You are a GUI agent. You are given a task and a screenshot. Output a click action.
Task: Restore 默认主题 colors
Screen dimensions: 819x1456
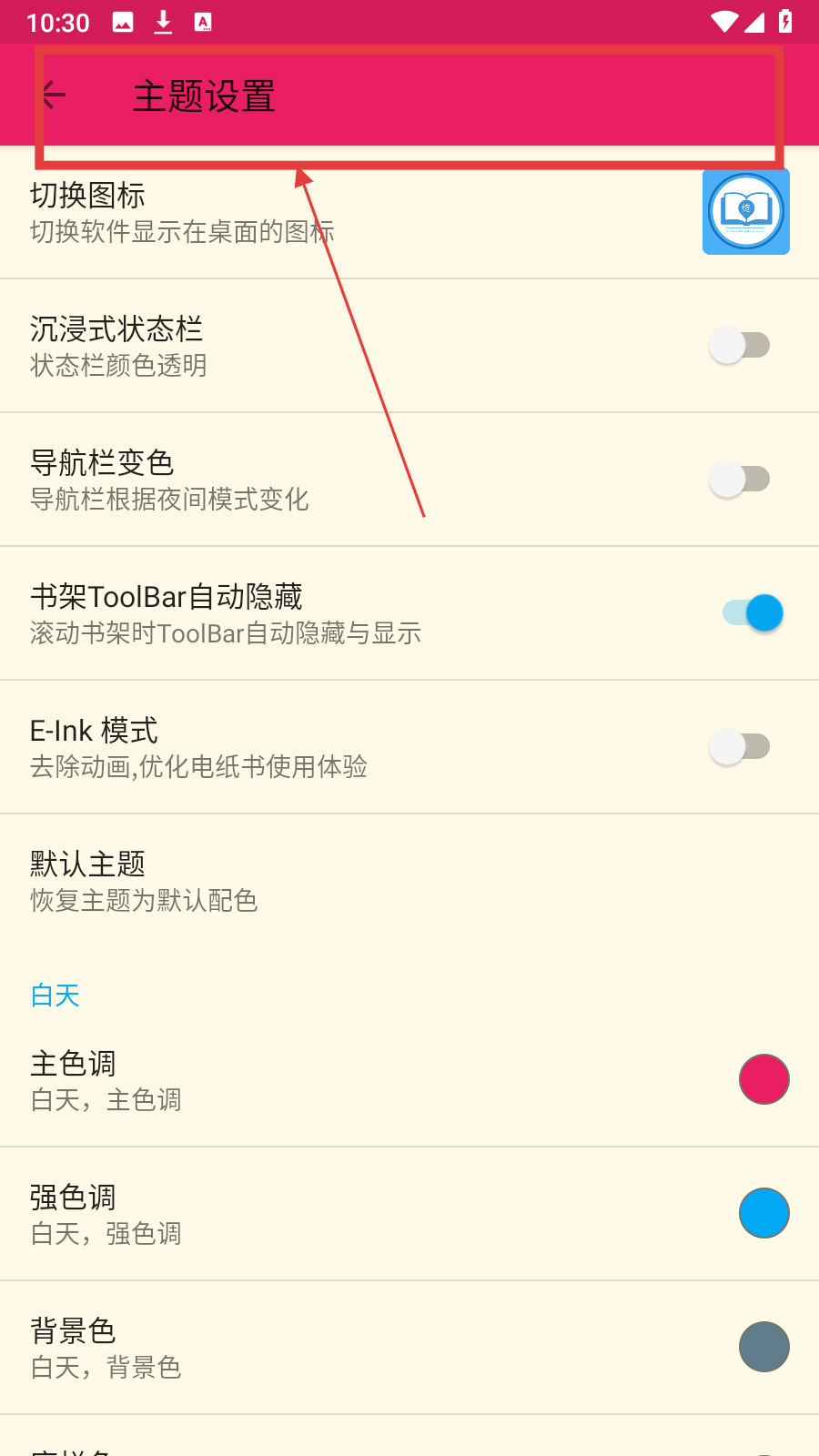[409, 881]
